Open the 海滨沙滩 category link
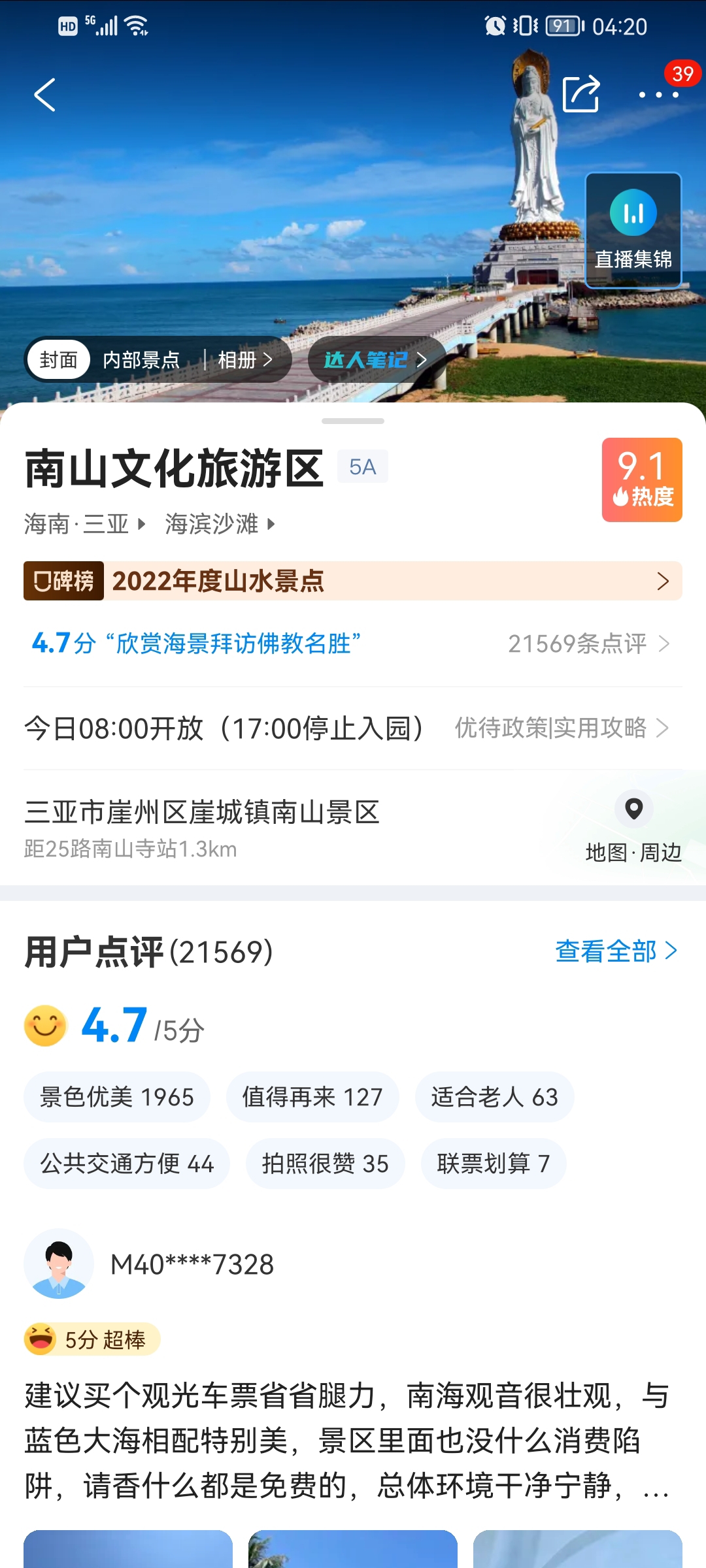This screenshot has width=706, height=1568. click(220, 524)
